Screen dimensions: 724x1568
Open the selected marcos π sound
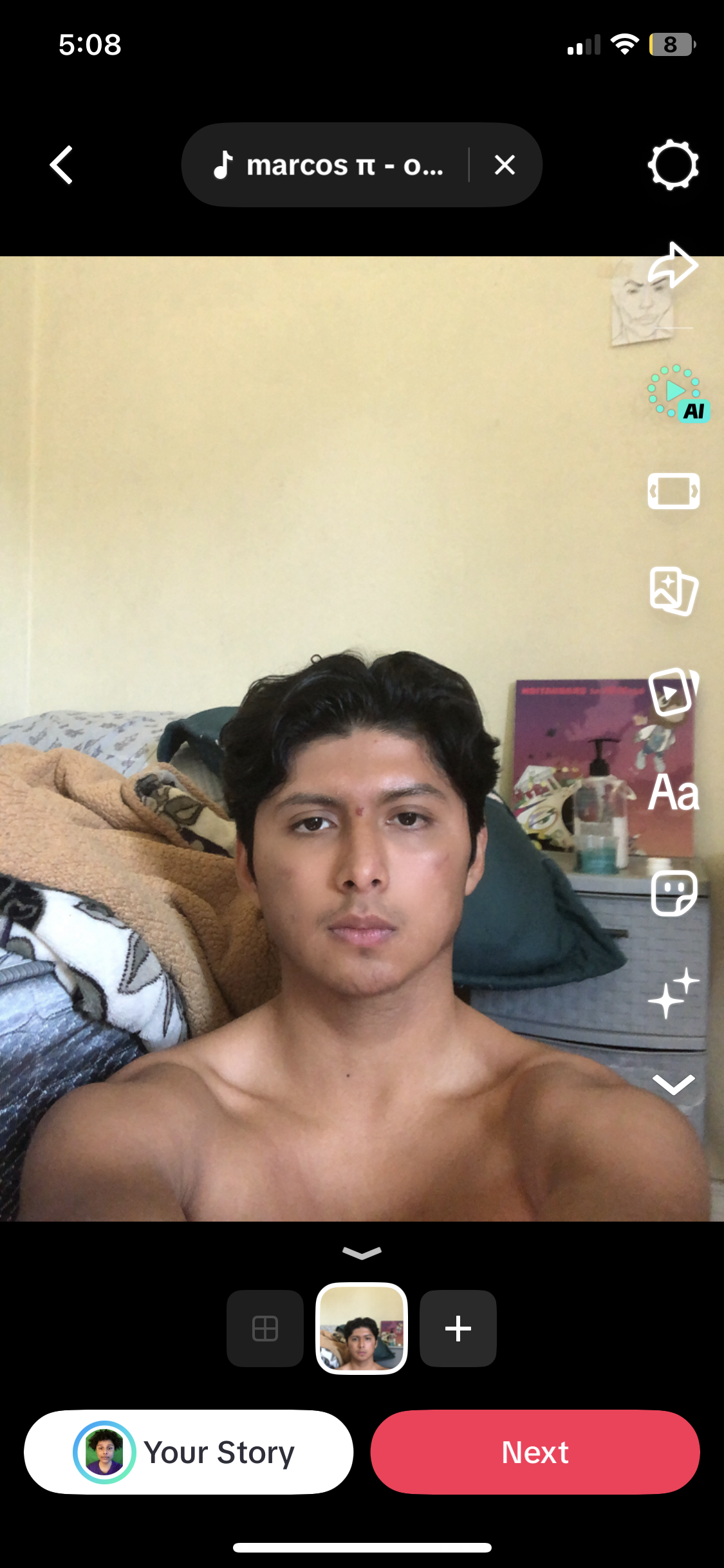click(328, 165)
